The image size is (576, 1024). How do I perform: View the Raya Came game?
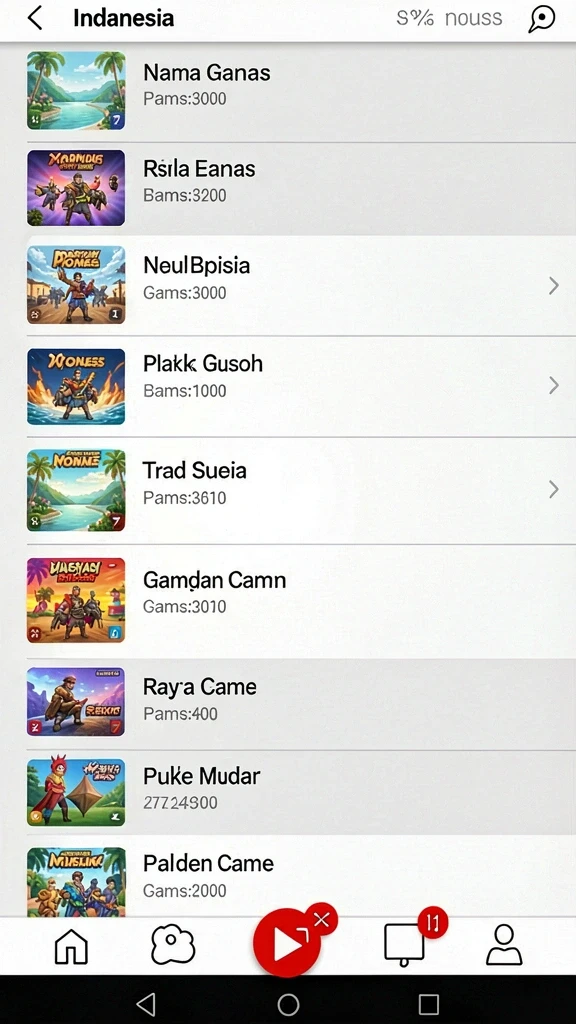[x=288, y=703]
